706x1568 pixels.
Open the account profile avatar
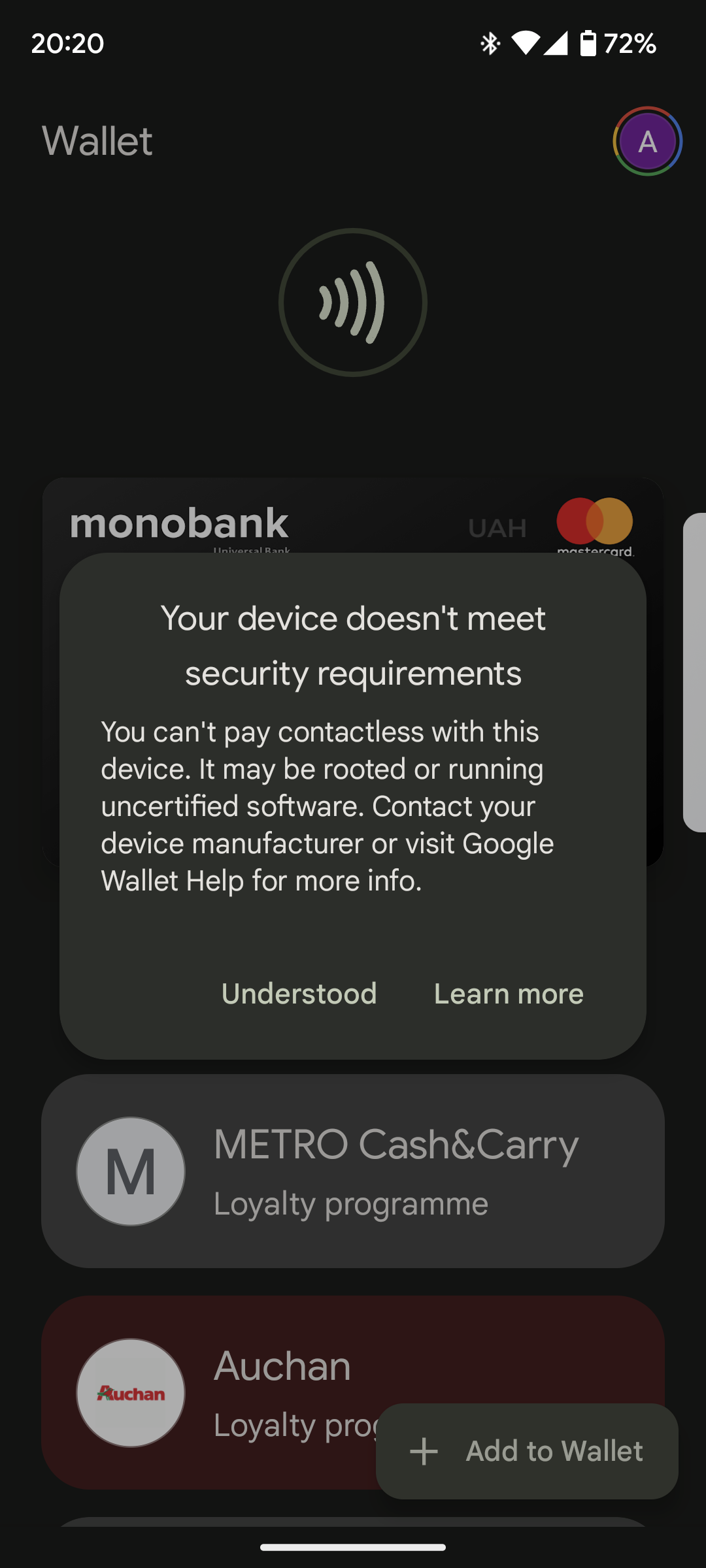coord(647,141)
